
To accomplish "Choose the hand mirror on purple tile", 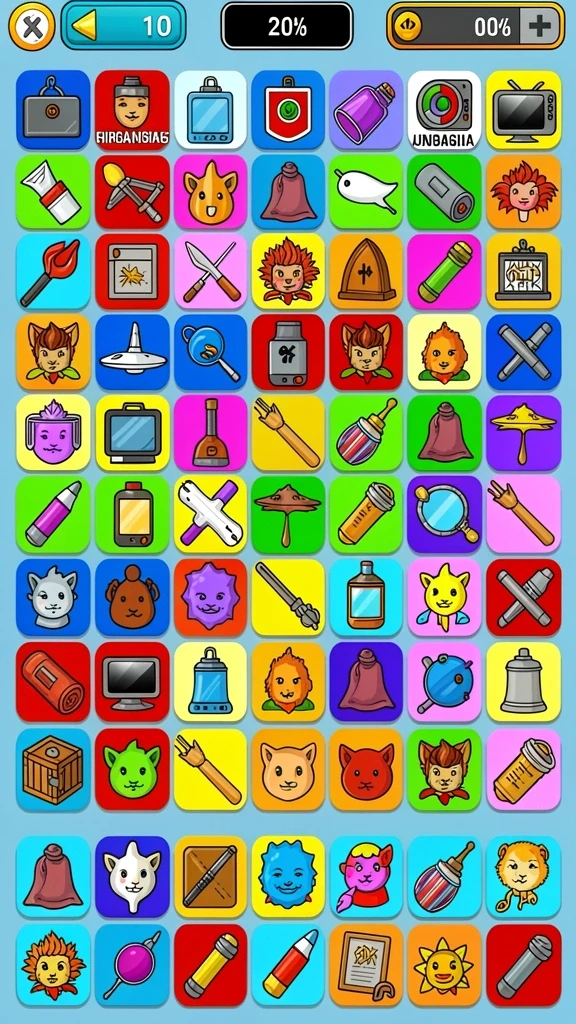I will tap(444, 515).
